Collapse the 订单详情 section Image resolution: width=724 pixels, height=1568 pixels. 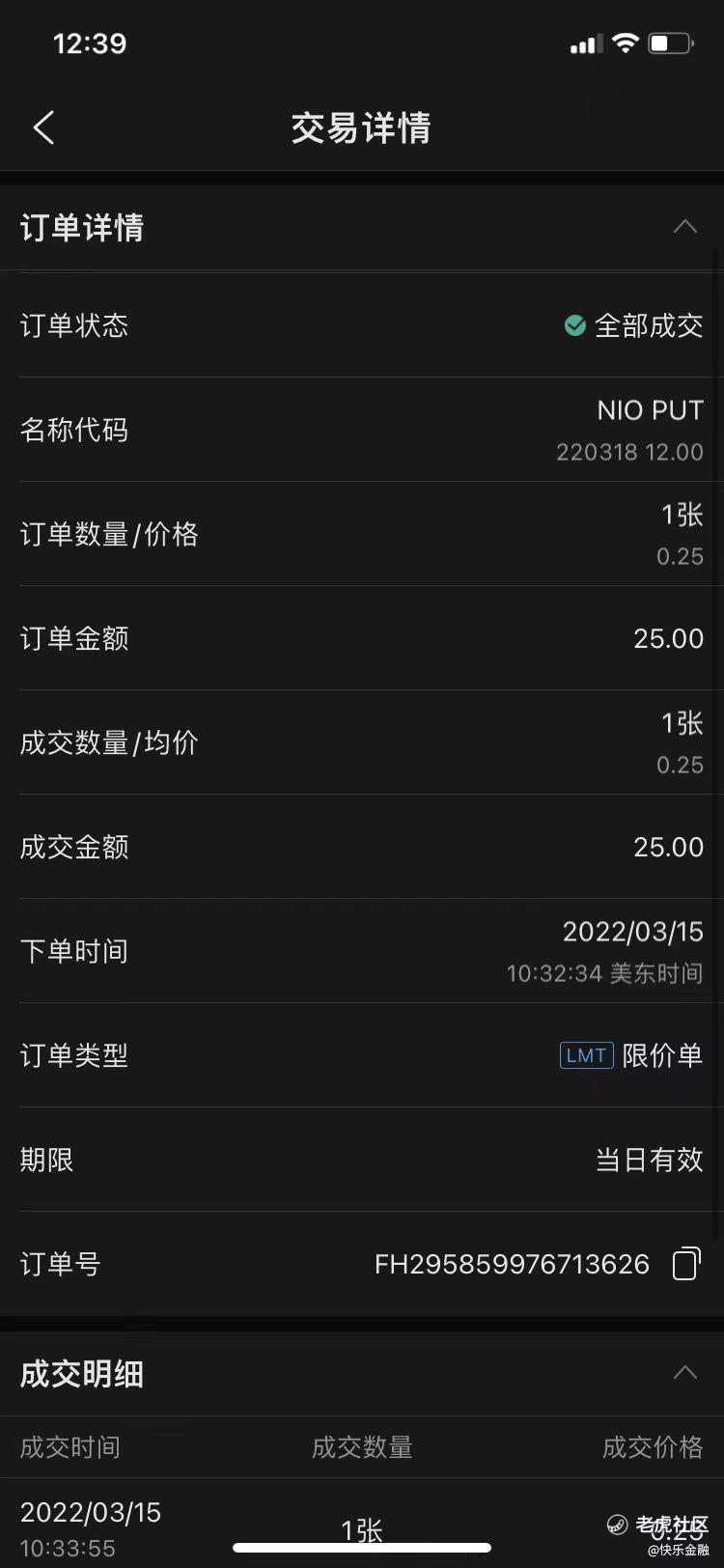tap(684, 227)
